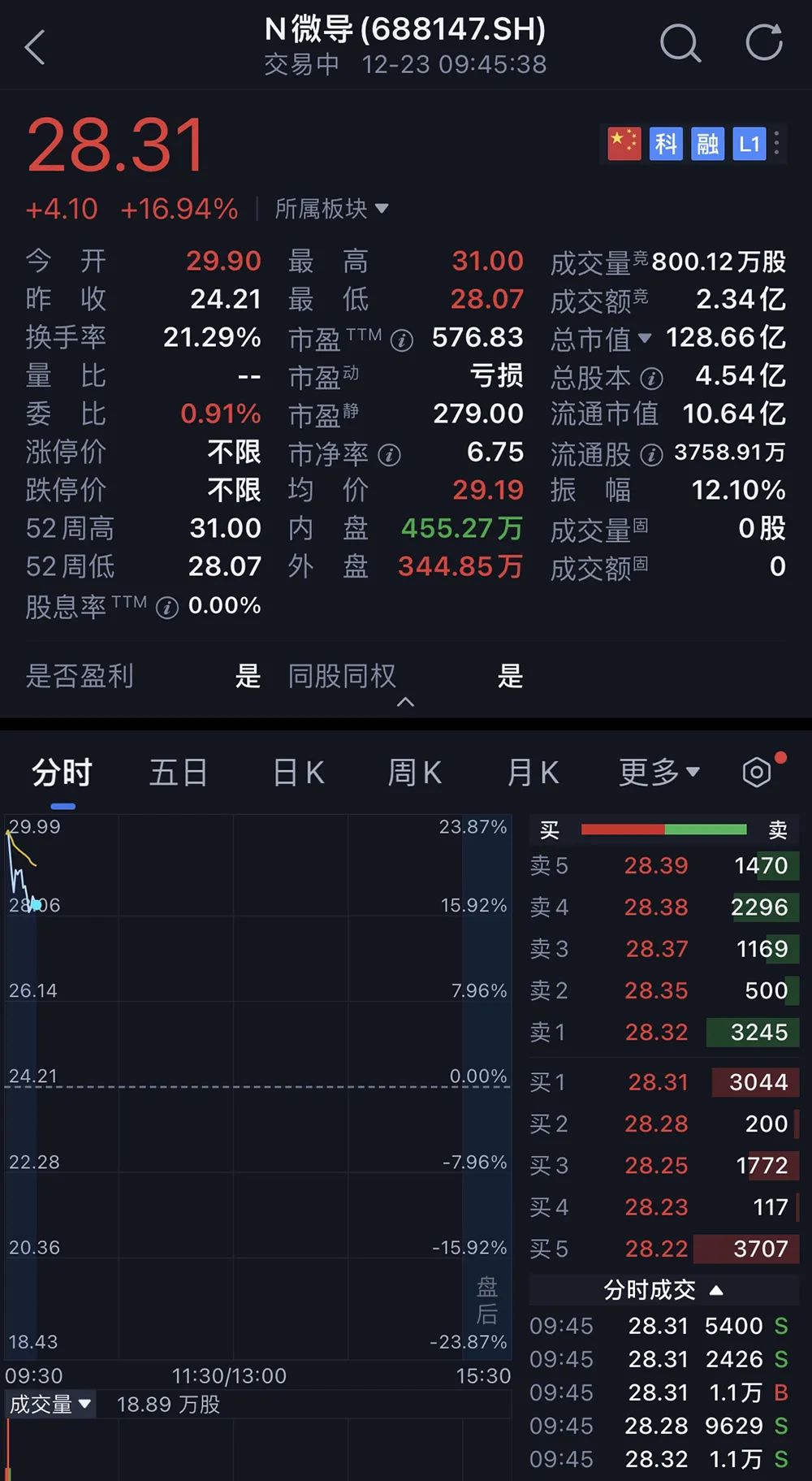Click the L1 quote level badge
The width and height of the screenshot is (812, 1481).
[x=749, y=144]
